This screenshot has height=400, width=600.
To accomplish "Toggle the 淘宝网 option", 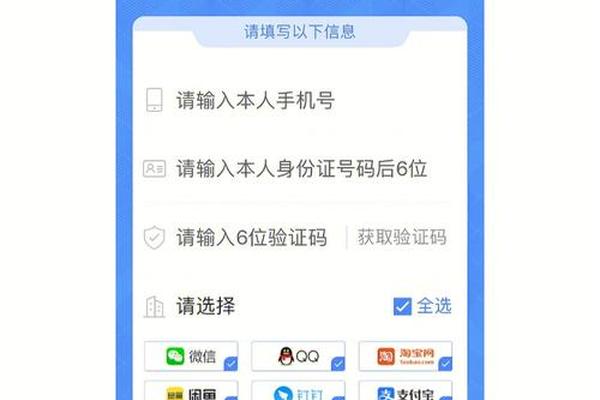I will (x=405, y=356).
